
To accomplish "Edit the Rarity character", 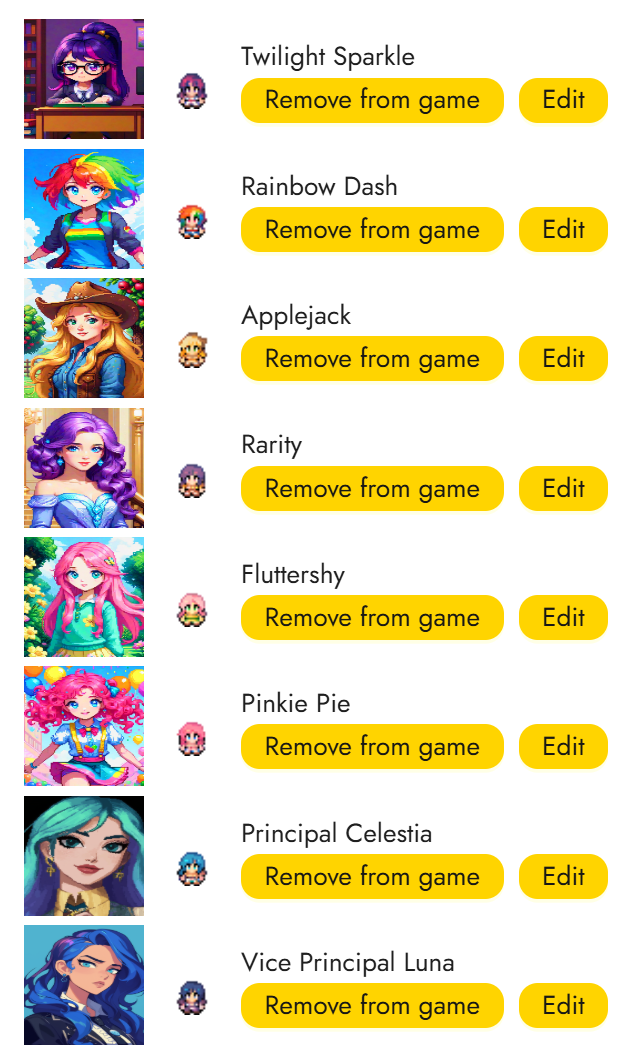I will 563,489.
